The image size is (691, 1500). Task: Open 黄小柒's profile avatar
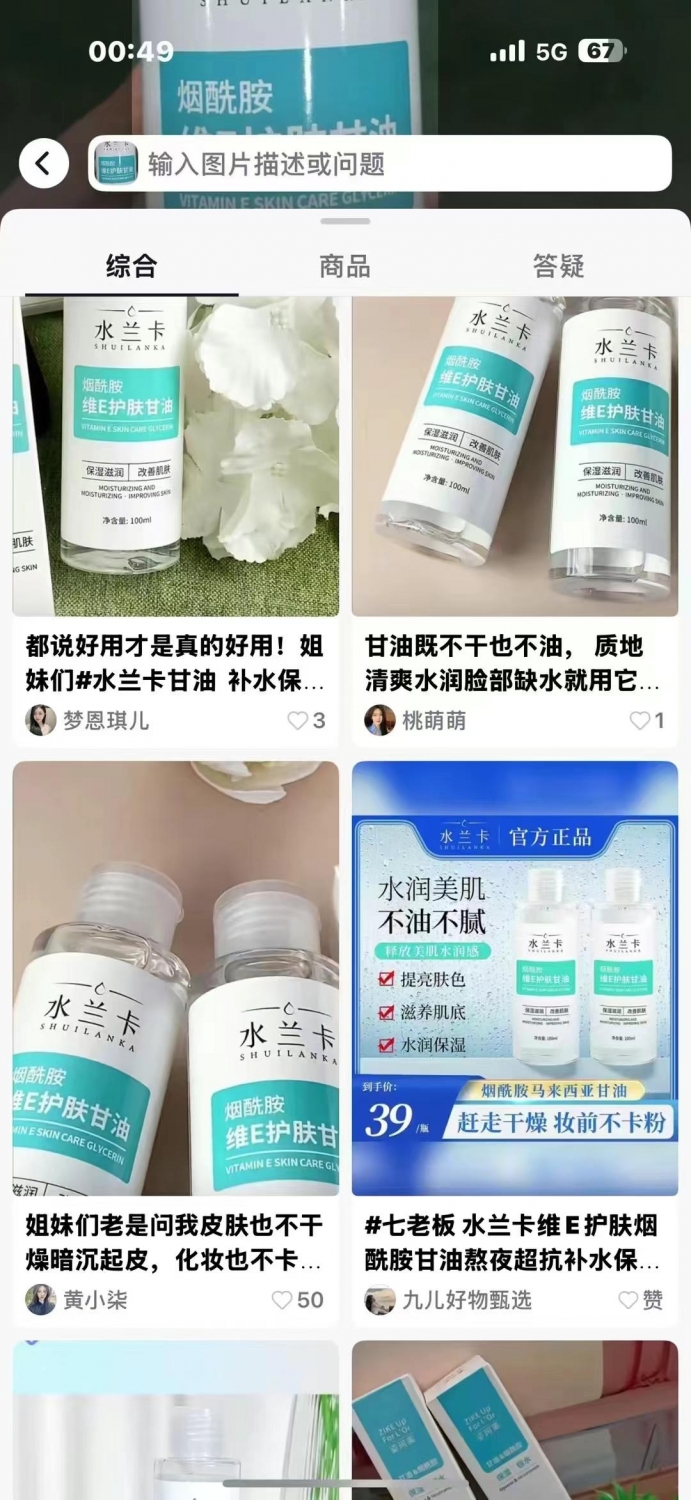pos(41,1300)
